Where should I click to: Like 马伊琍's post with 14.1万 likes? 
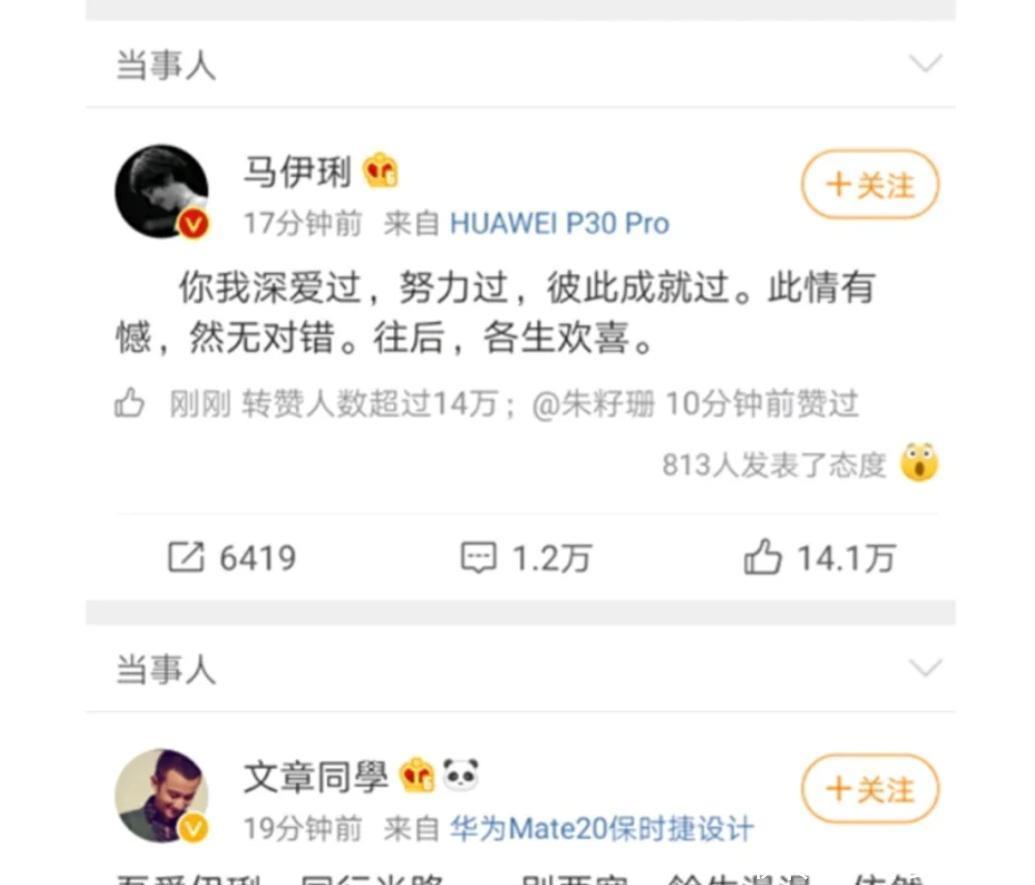pos(819,558)
